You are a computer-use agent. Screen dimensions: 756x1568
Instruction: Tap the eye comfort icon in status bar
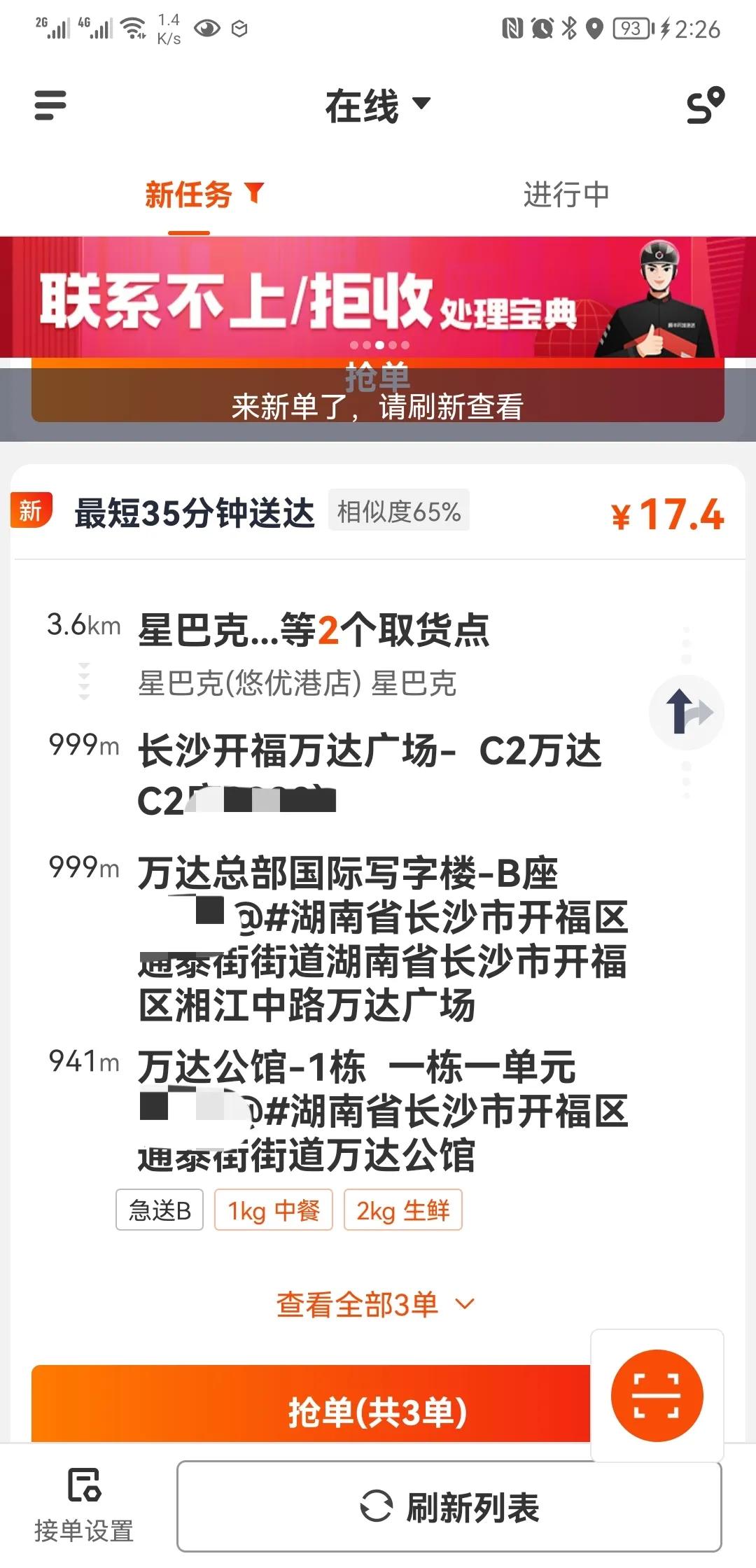click(x=206, y=29)
